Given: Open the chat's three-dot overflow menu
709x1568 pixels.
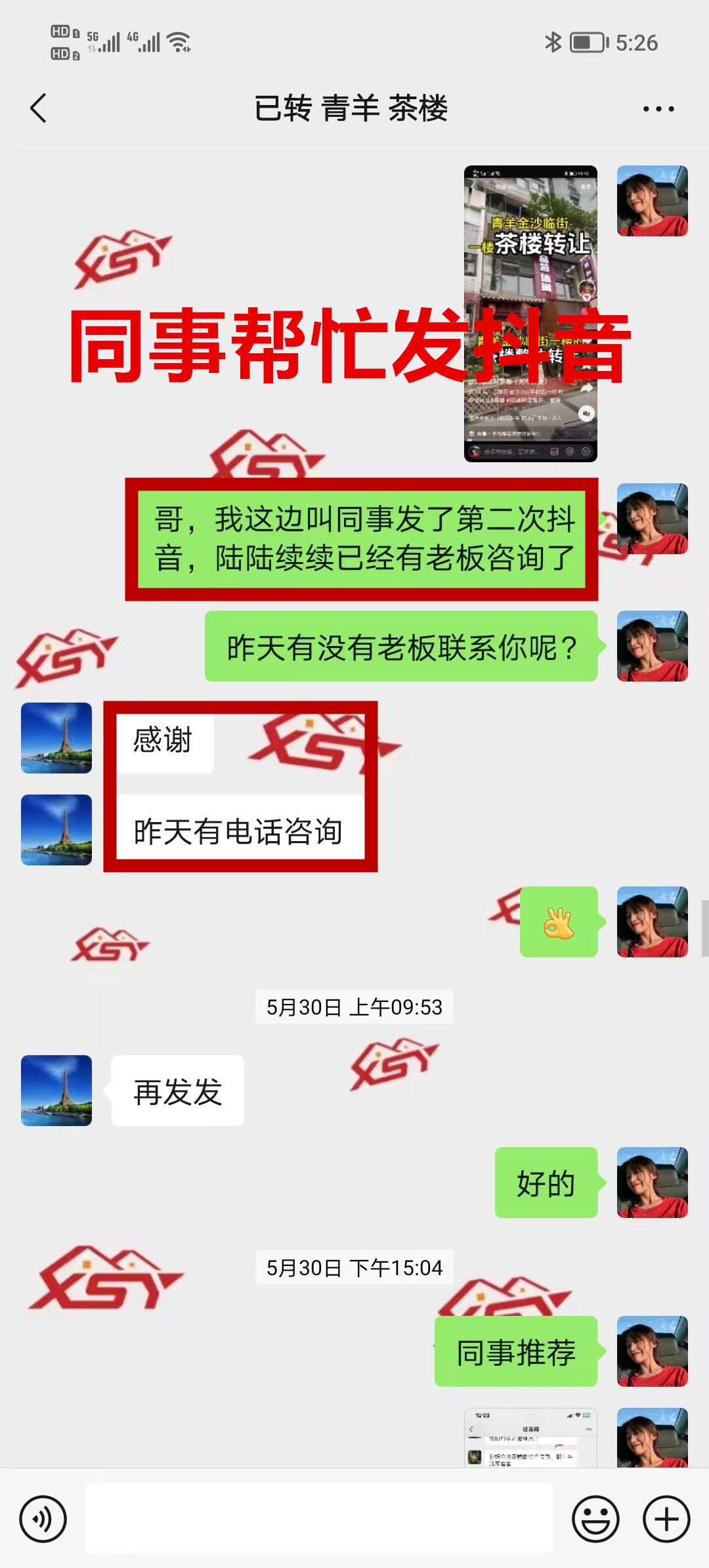Looking at the screenshot, I should 658,109.
